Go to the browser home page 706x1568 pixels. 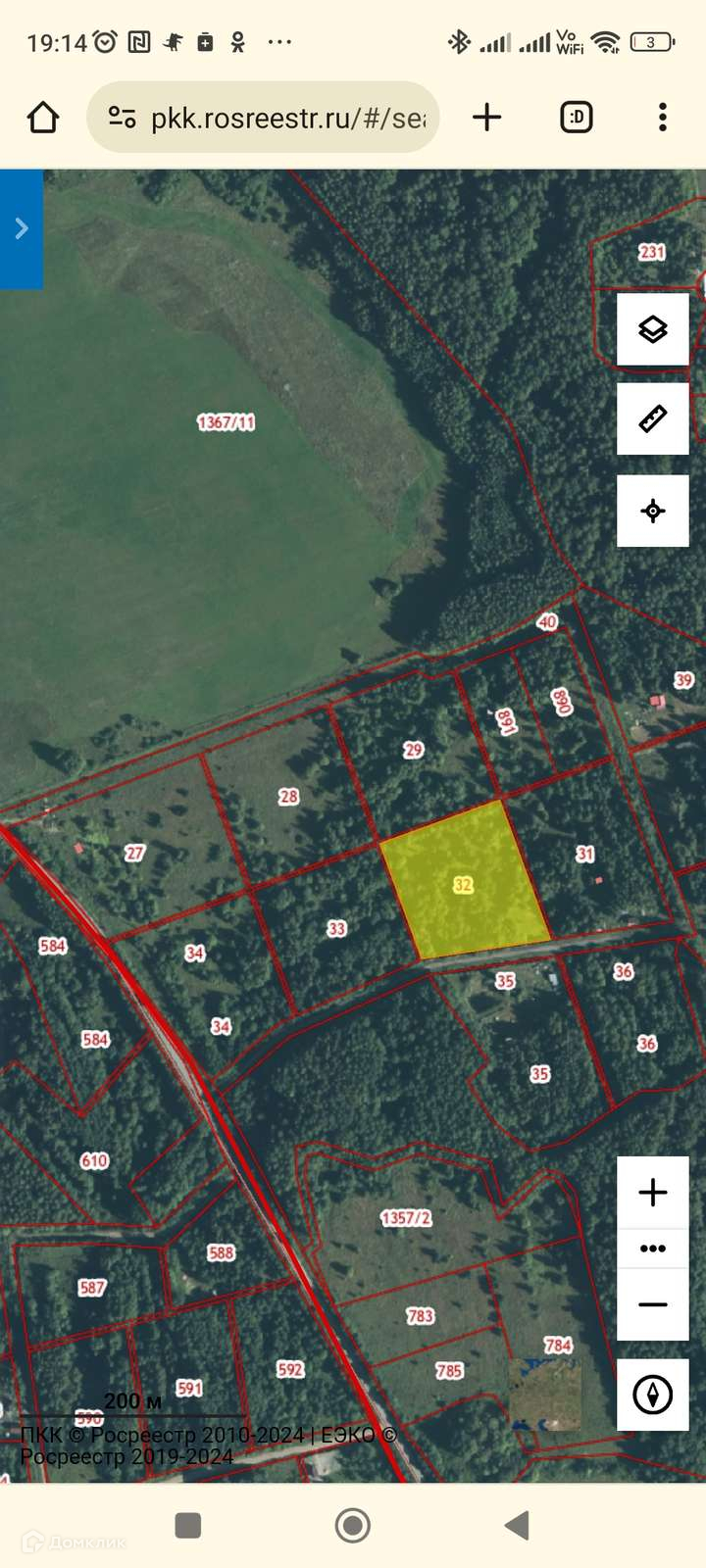[x=43, y=118]
